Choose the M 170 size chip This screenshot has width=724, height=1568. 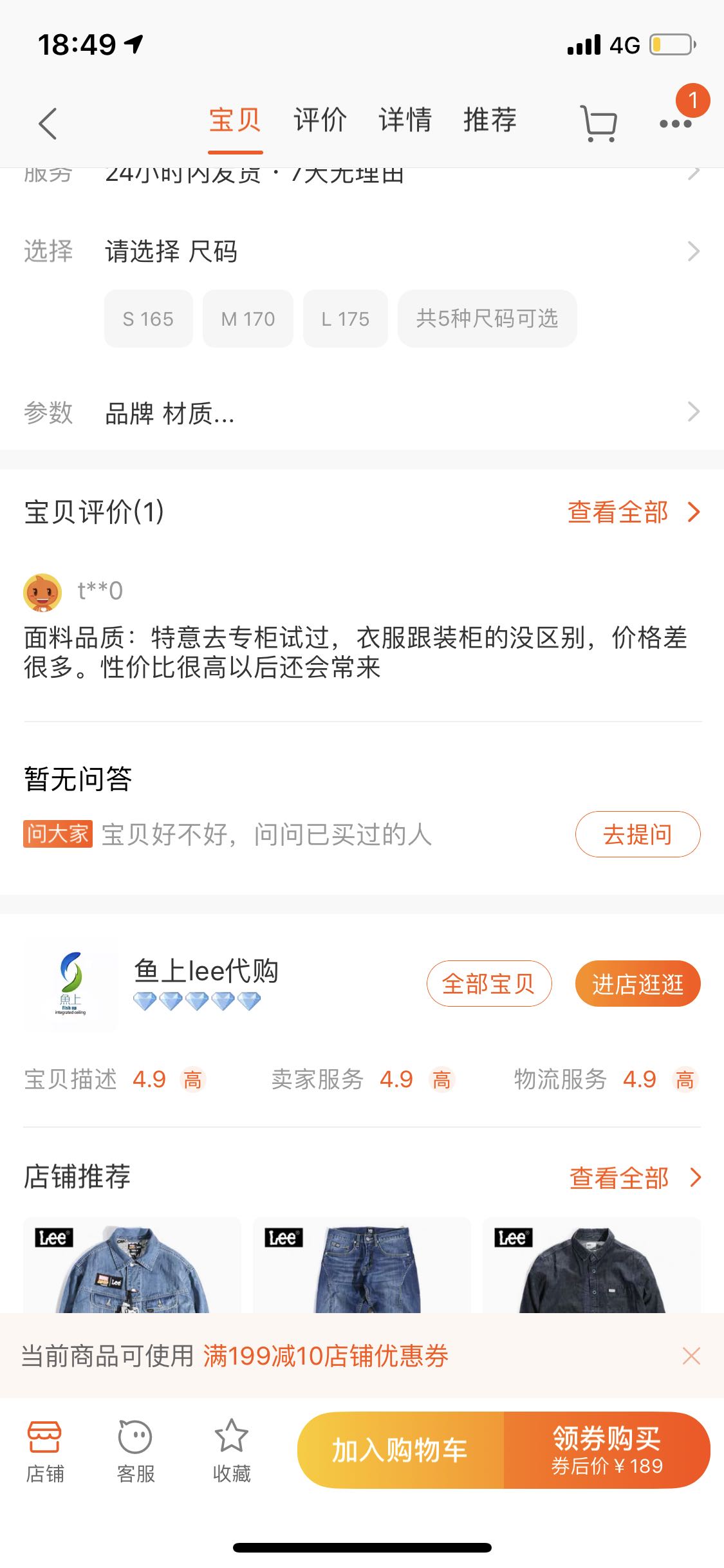point(248,319)
